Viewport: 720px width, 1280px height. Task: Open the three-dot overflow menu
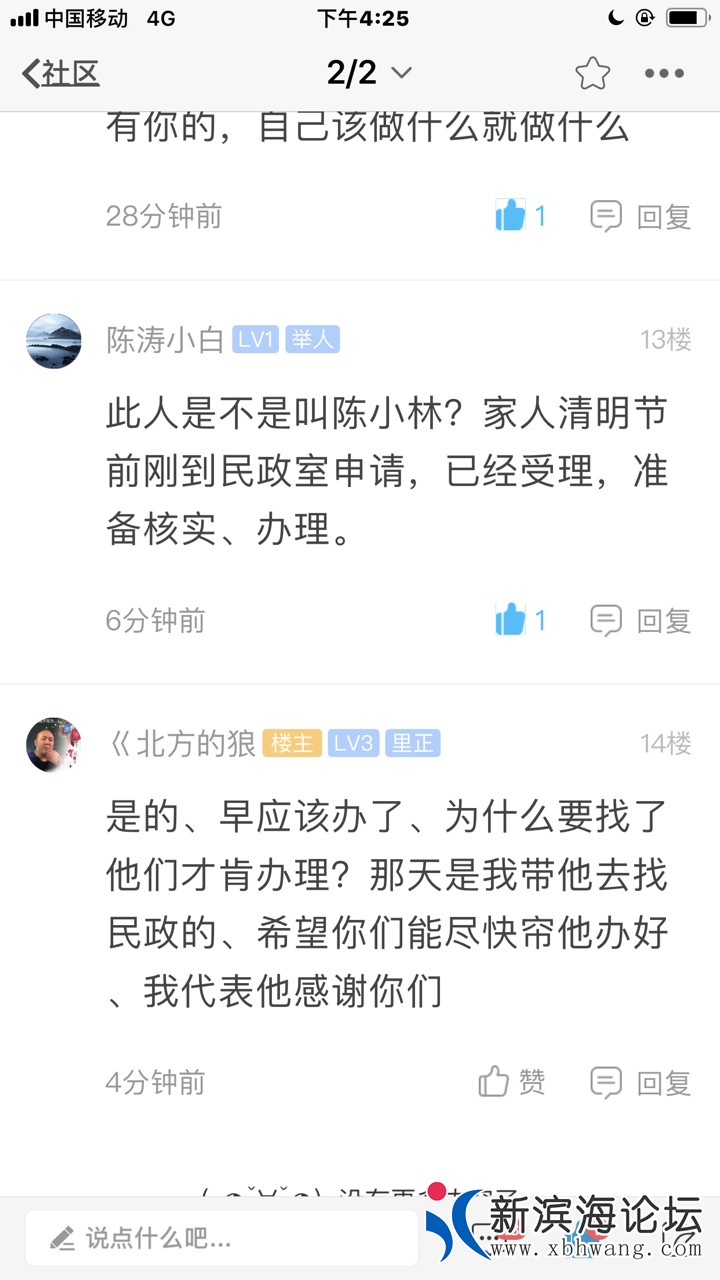[x=664, y=73]
